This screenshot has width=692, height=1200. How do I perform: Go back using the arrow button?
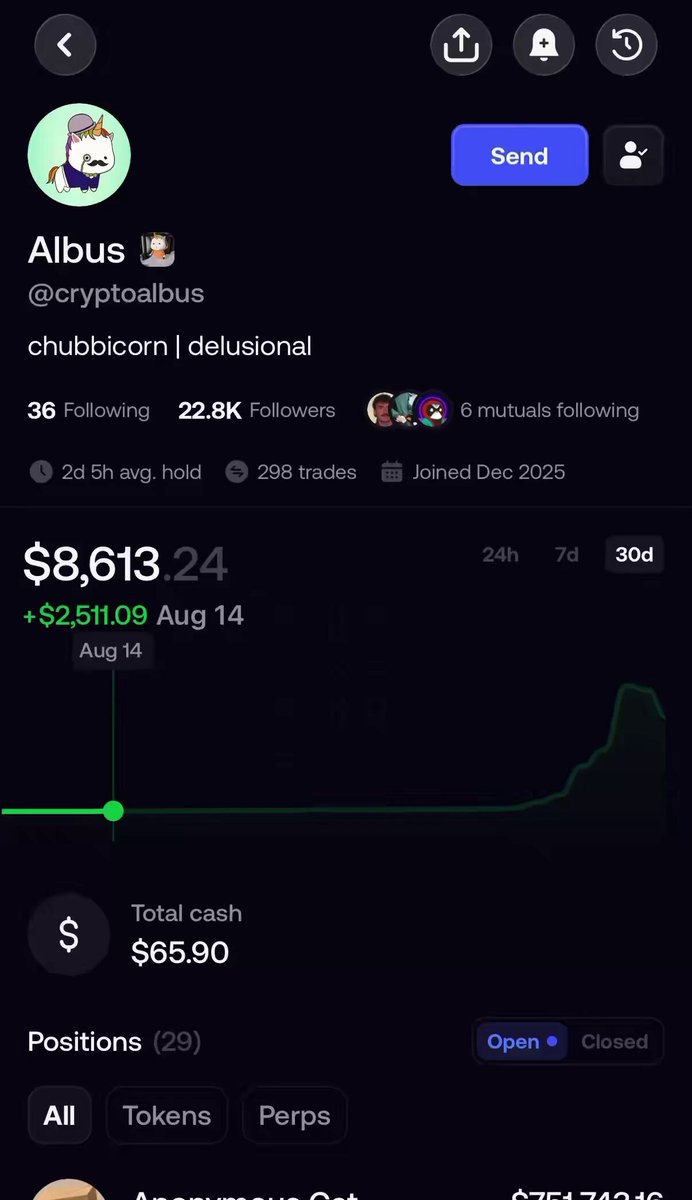tap(65, 45)
